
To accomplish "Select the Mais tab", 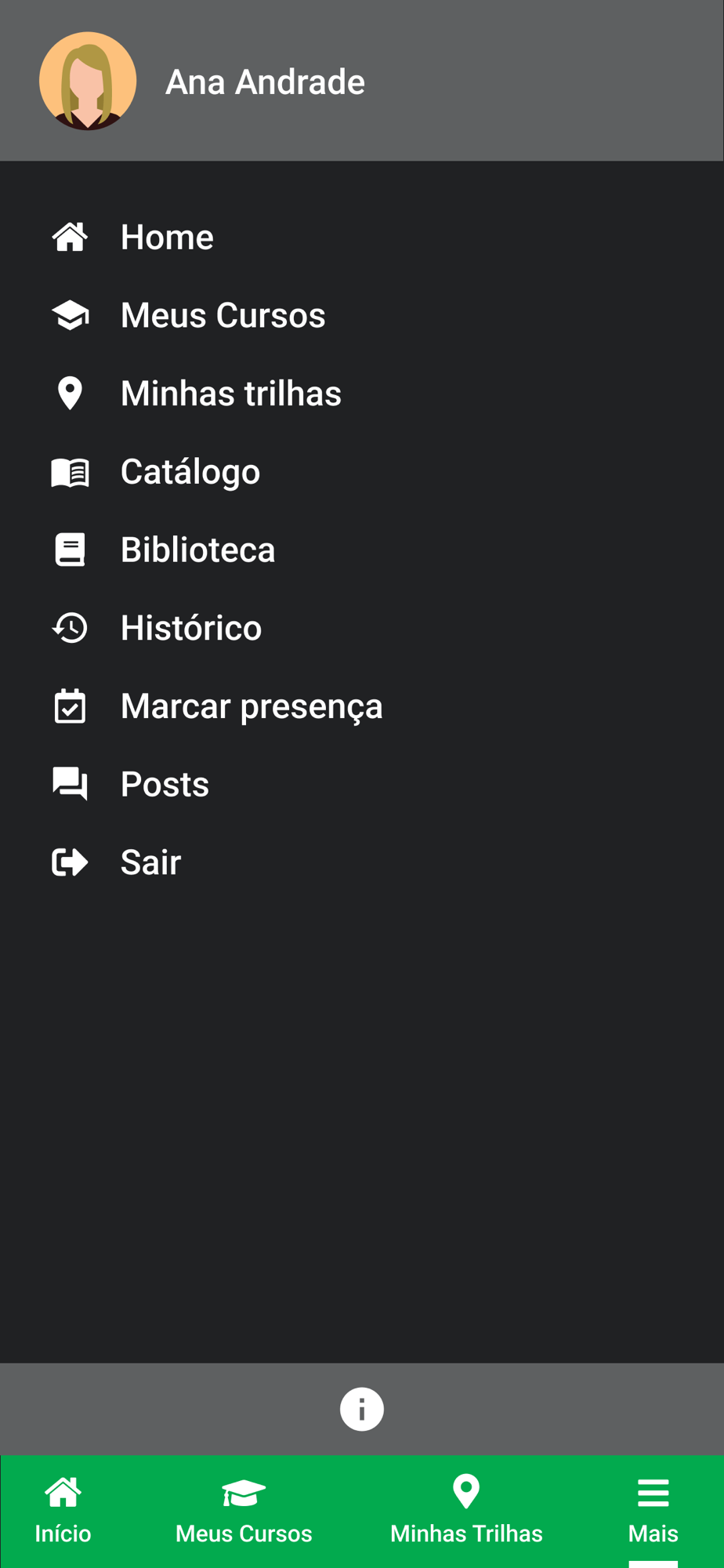I will [x=653, y=1511].
